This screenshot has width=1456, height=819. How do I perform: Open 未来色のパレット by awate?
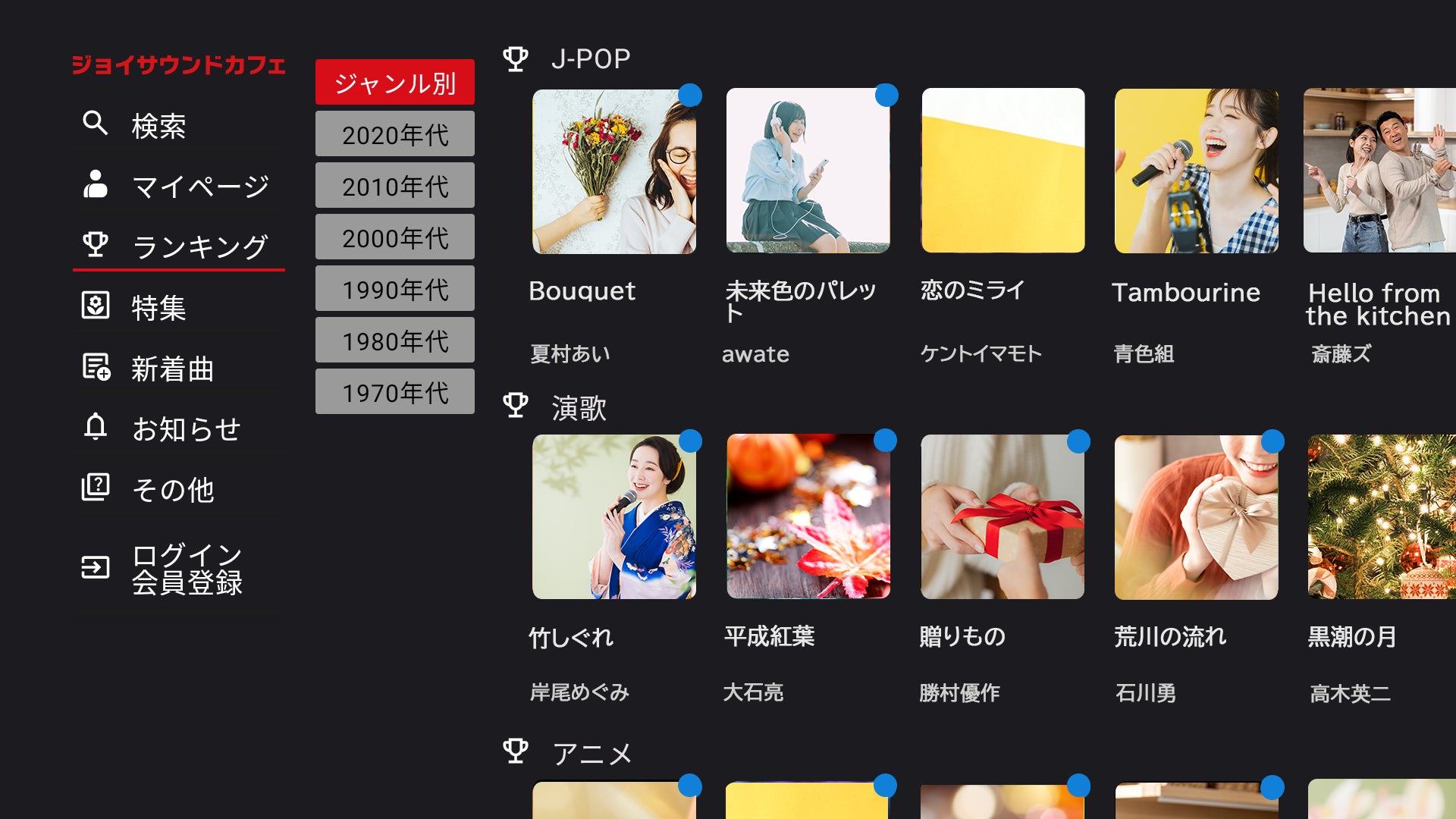click(808, 171)
